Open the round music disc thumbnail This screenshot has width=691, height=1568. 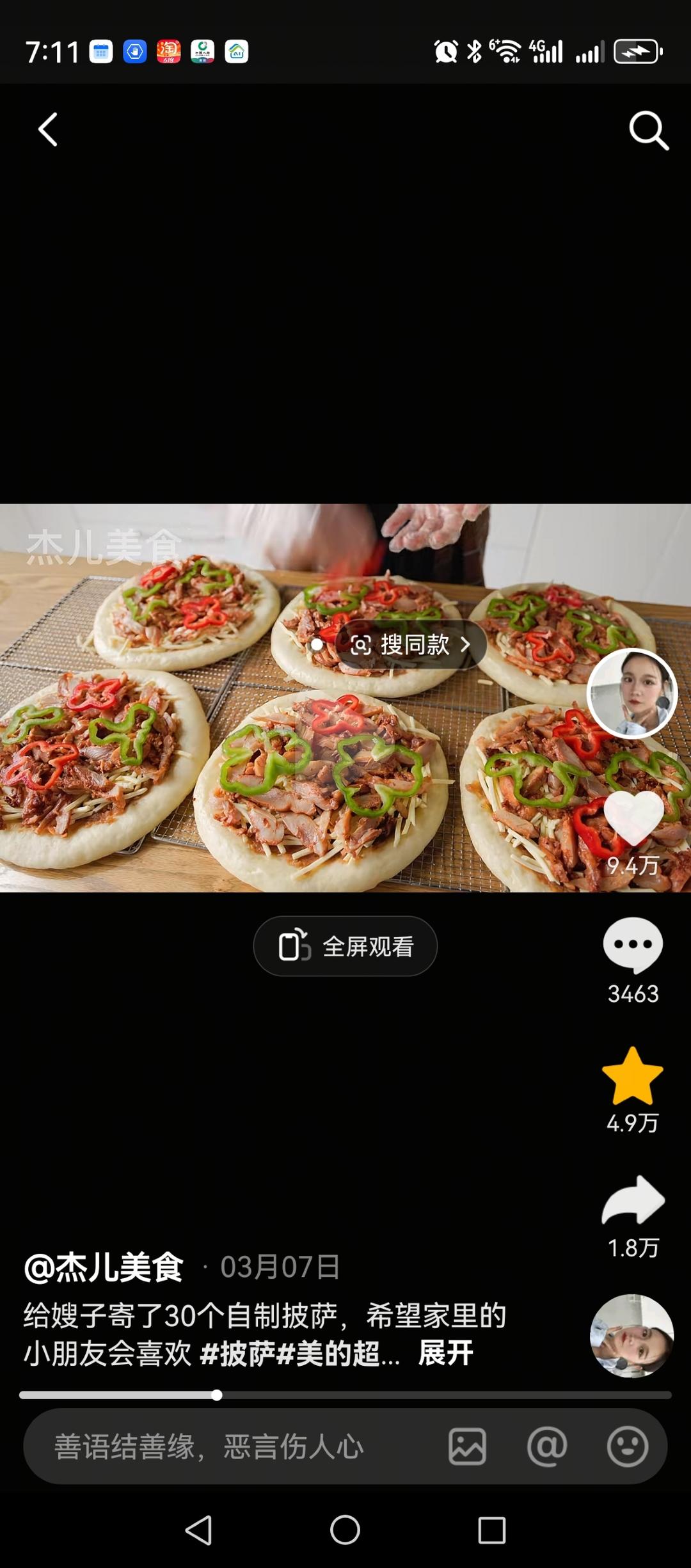point(631,1334)
